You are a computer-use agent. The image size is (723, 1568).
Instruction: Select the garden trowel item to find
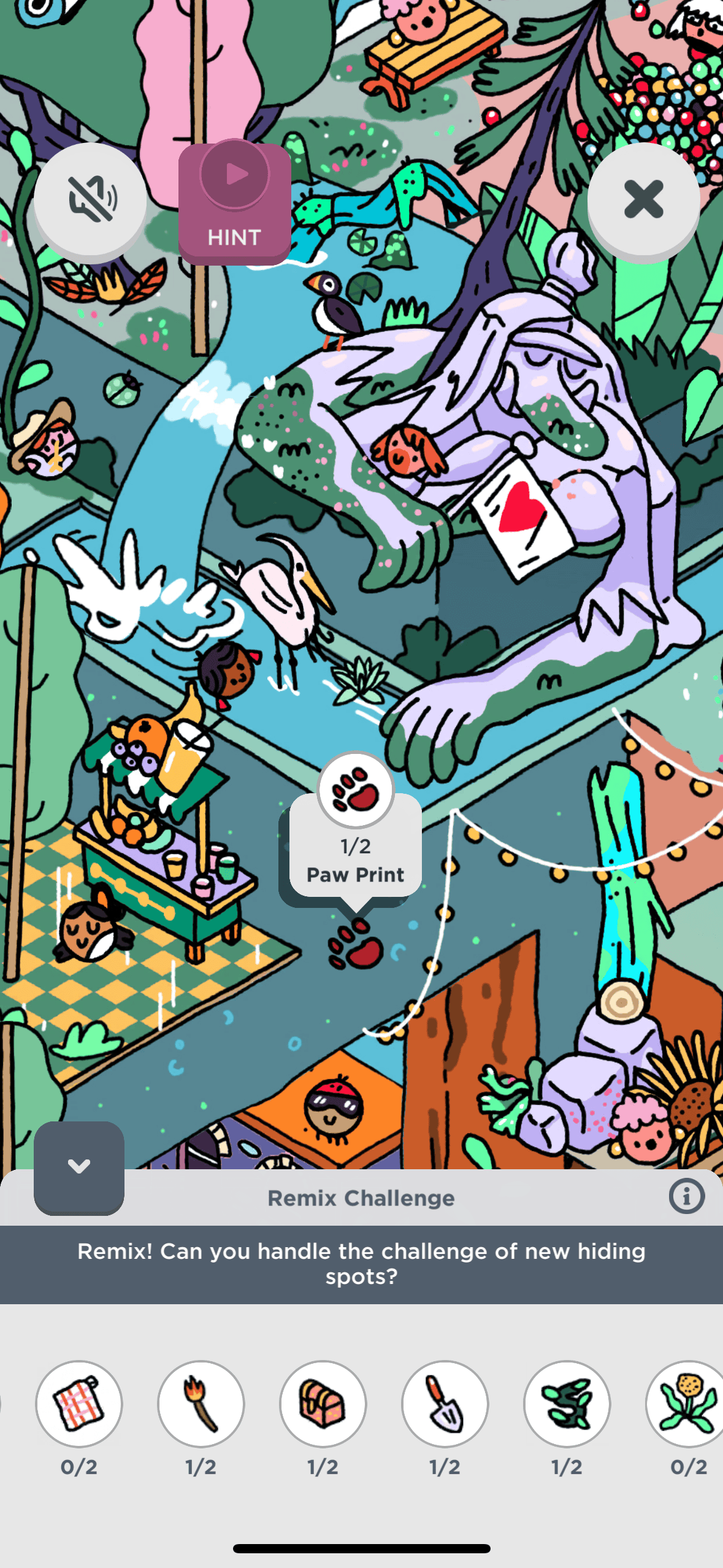445,1404
